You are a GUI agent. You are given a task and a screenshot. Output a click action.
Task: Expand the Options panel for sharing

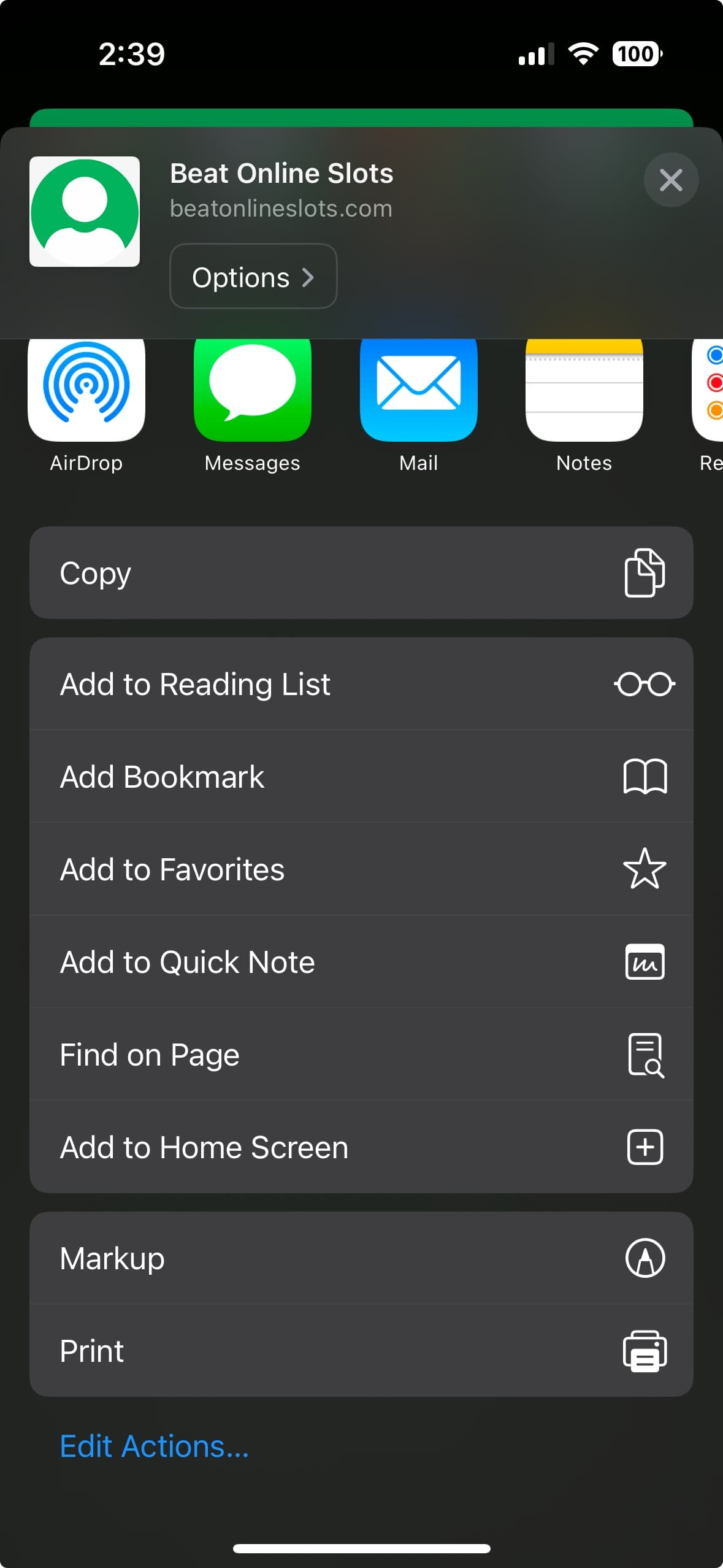pos(252,277)
